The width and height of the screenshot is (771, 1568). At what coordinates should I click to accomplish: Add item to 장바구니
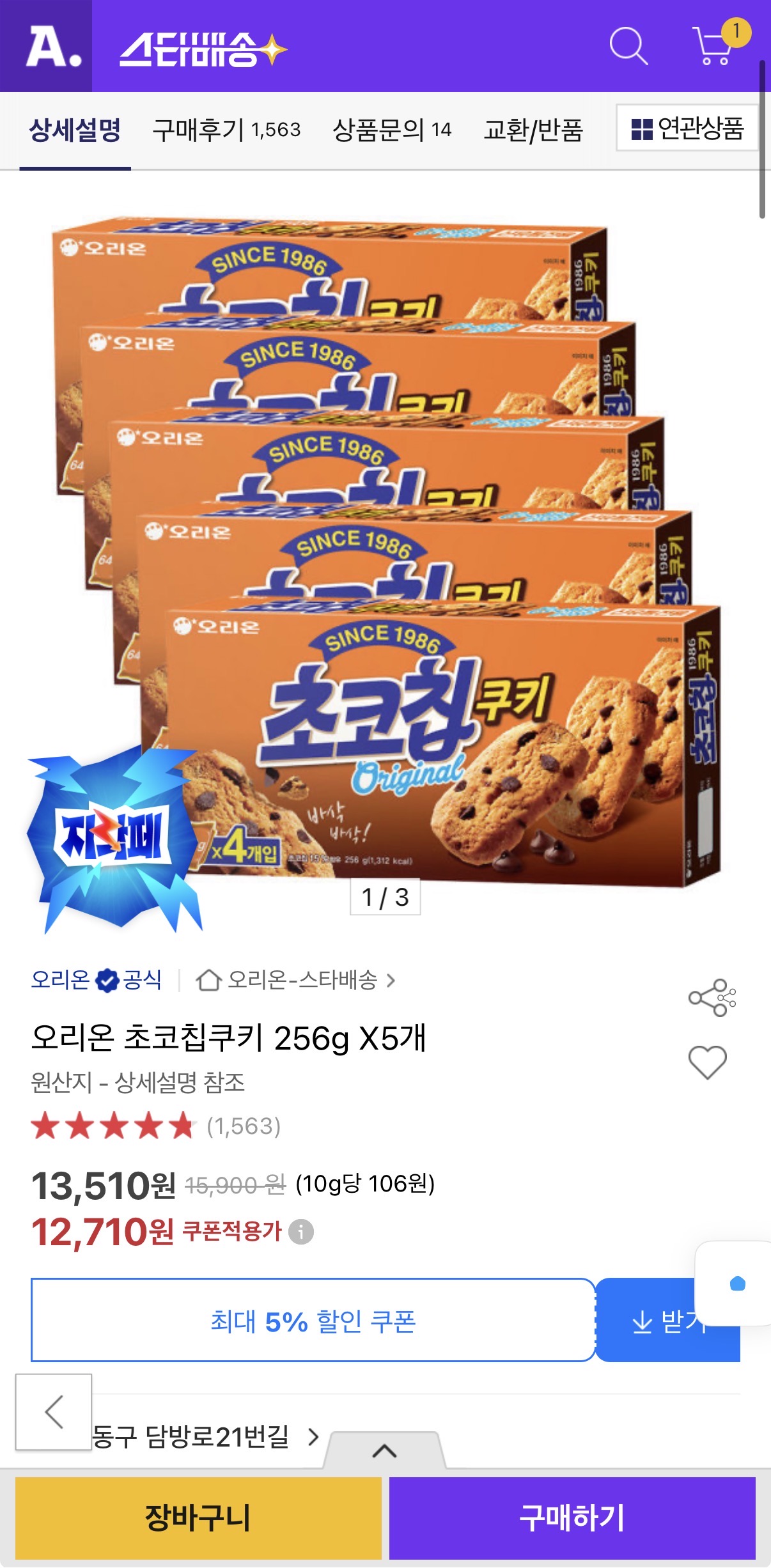(198, 1518)
